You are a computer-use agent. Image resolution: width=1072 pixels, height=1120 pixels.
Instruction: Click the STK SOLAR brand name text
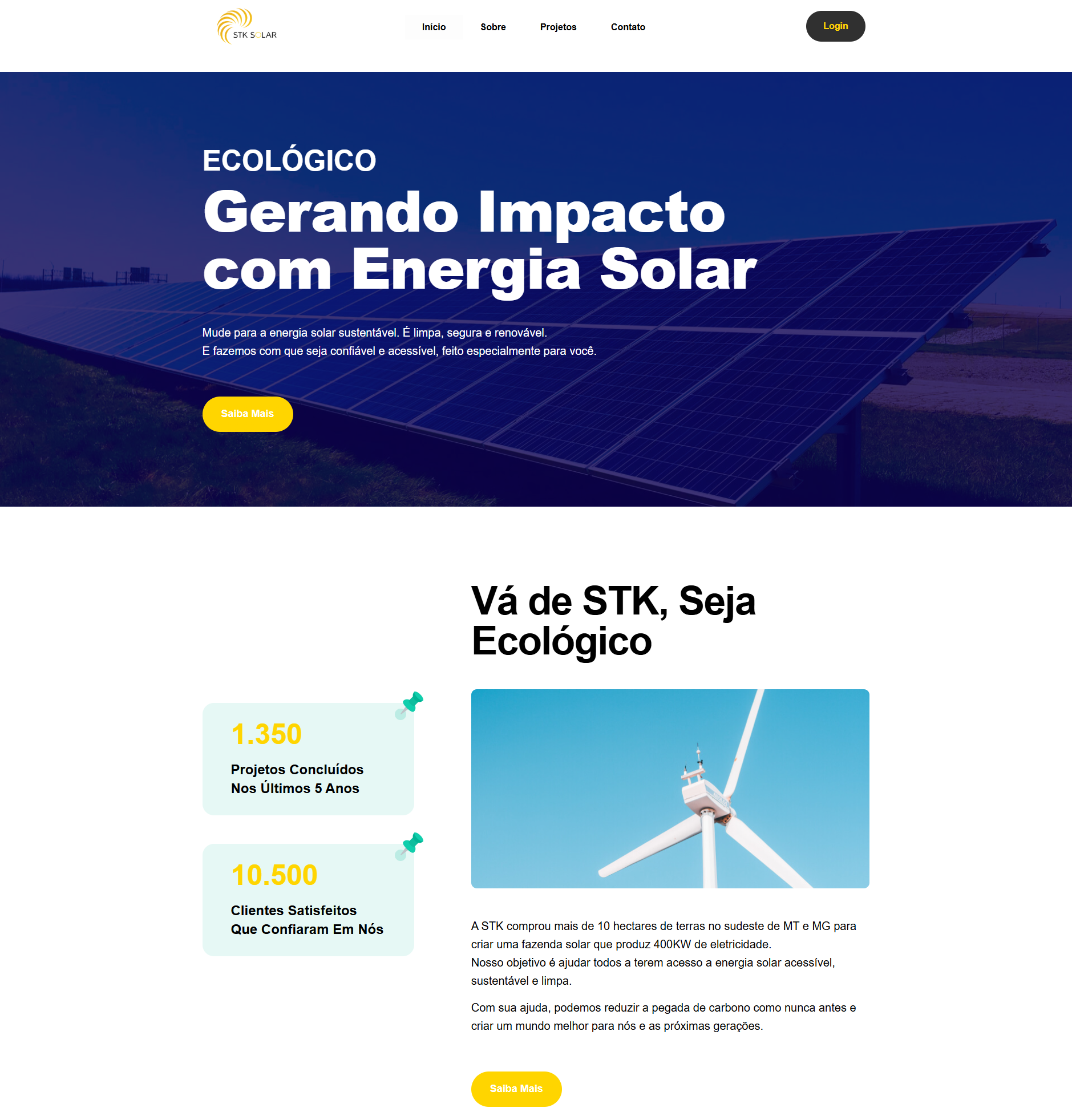click(x=254, y=35)
